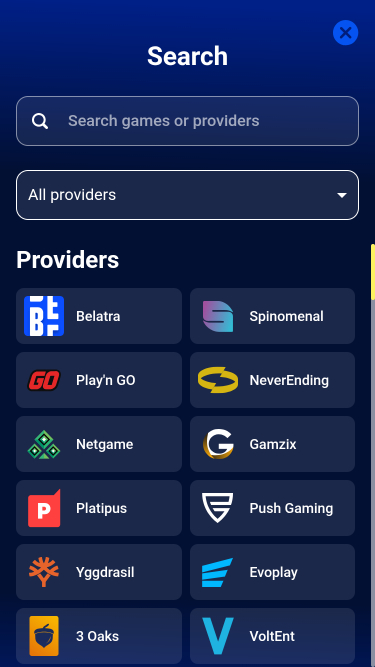The image size is (375, 667).
Task: Open the Platipus provider
Action: [99, 508]
